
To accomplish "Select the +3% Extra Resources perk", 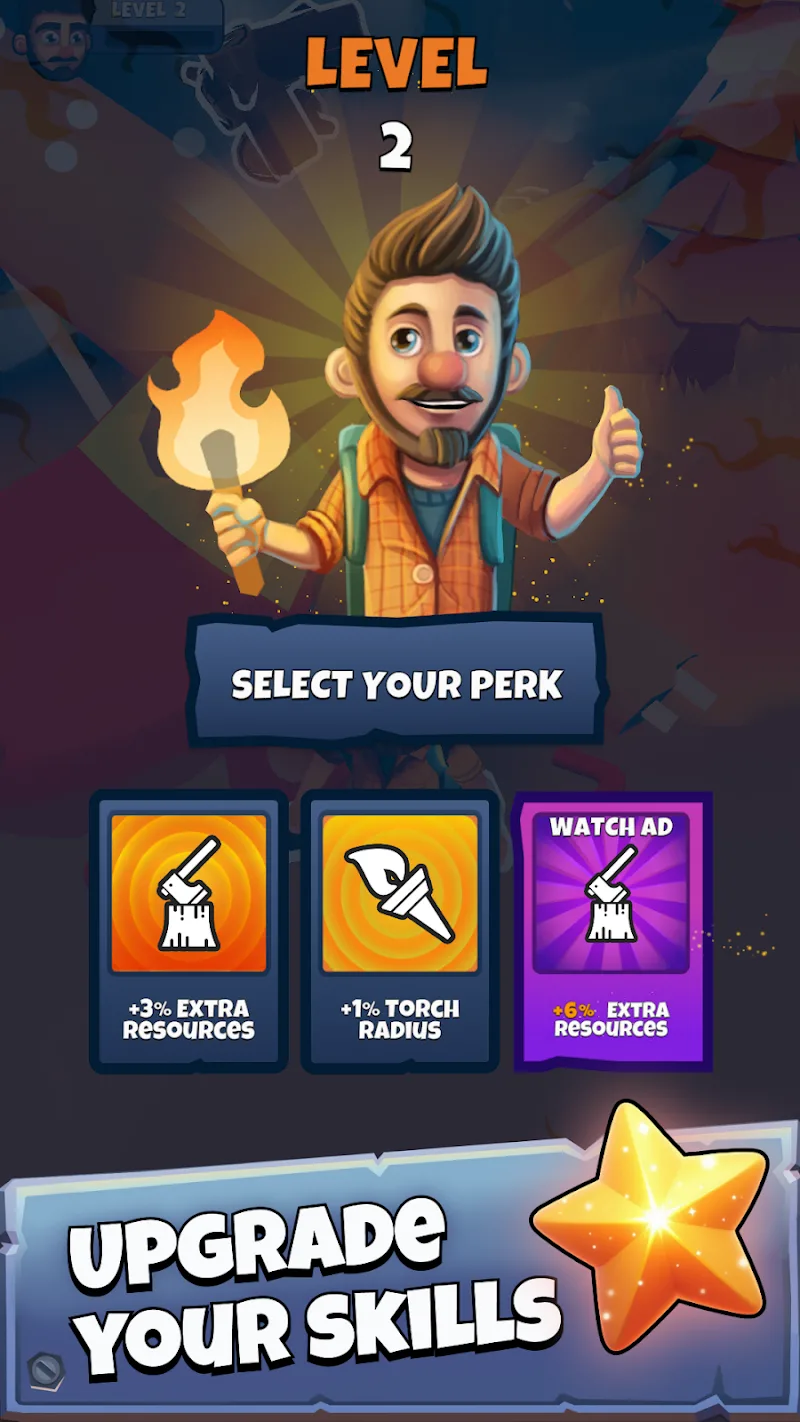I will 189,930.
